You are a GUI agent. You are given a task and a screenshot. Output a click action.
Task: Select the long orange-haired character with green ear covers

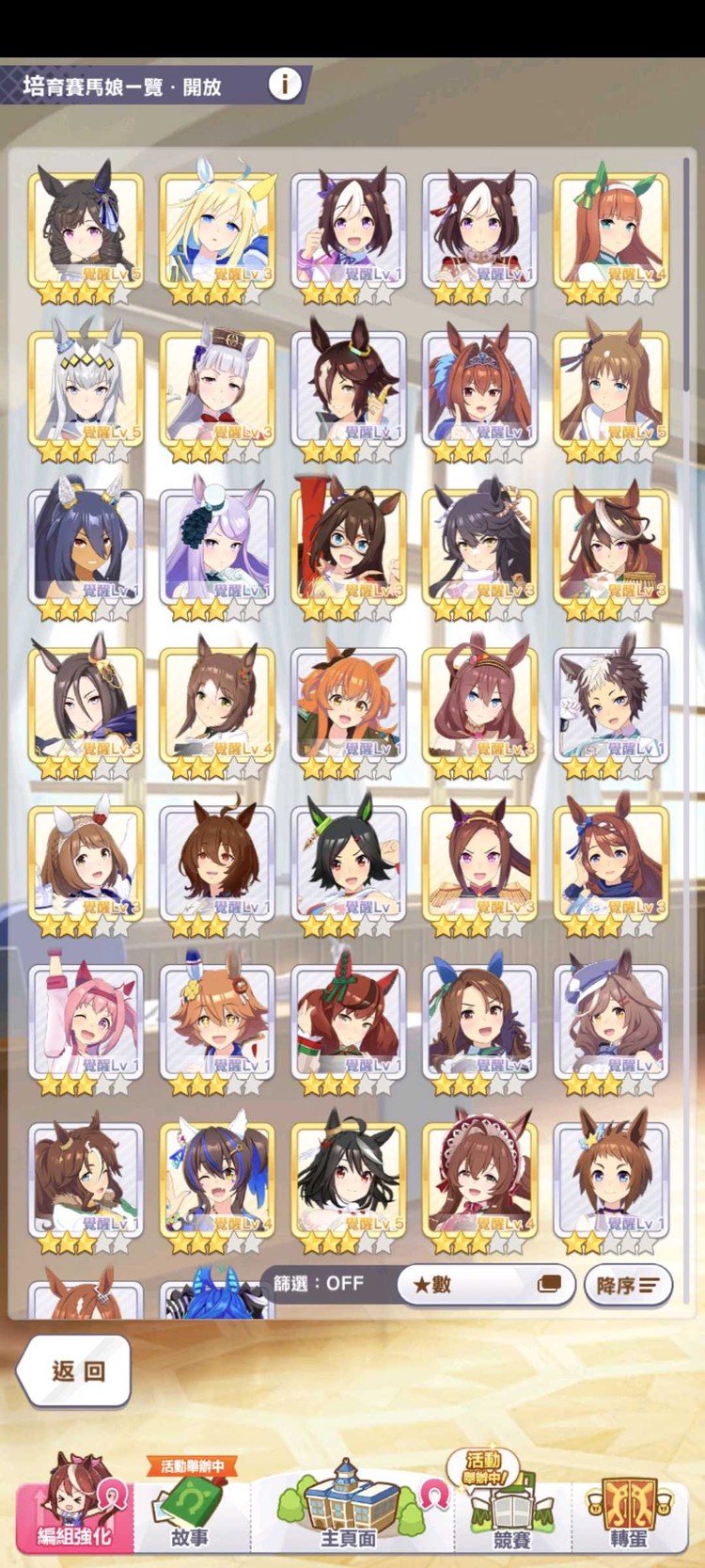pos(611,231)
